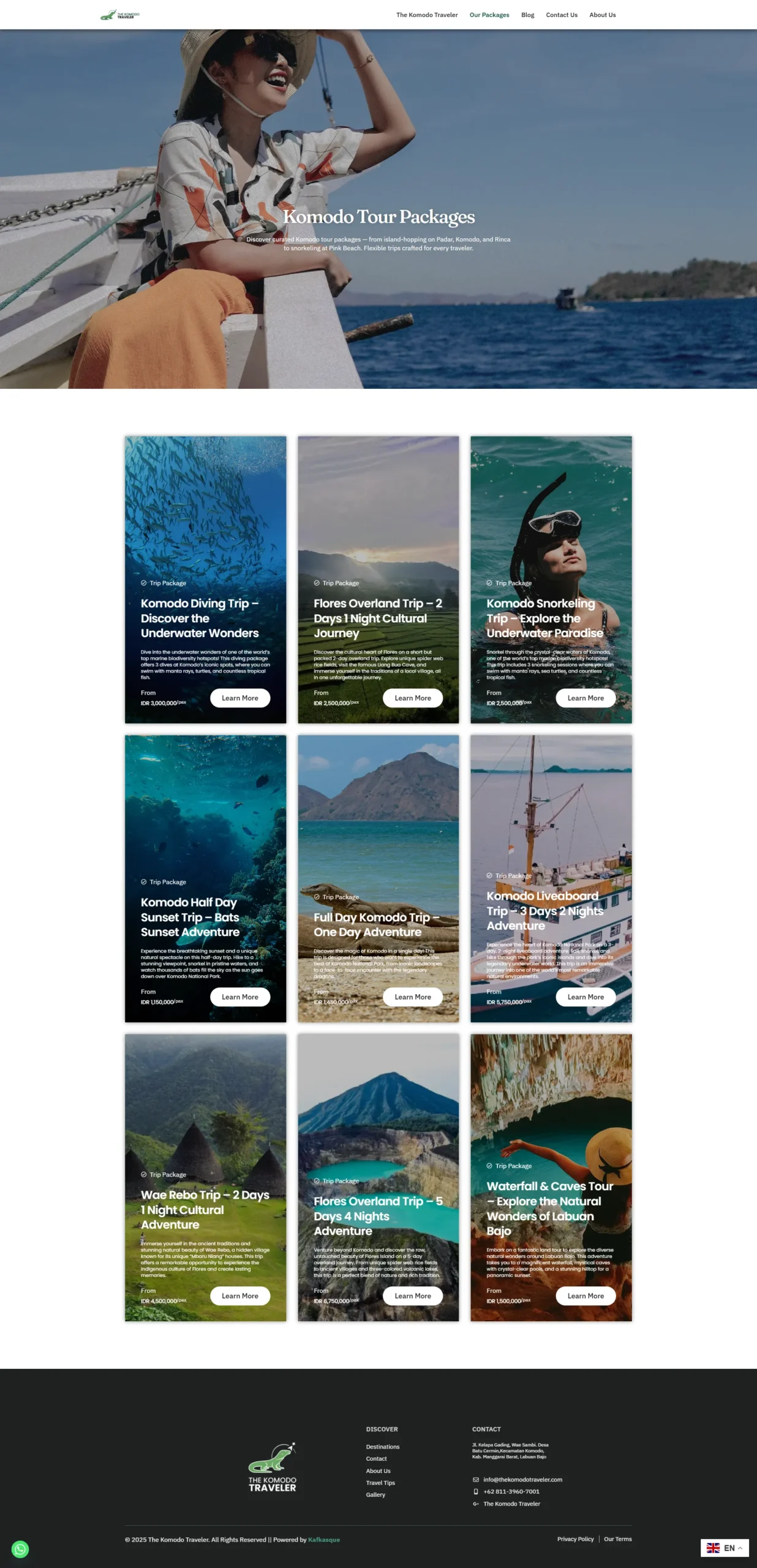The height and width of the screenshot is (1568, 757).
Task: Open Destinations in the footer
Action: tap(382, 1447)
